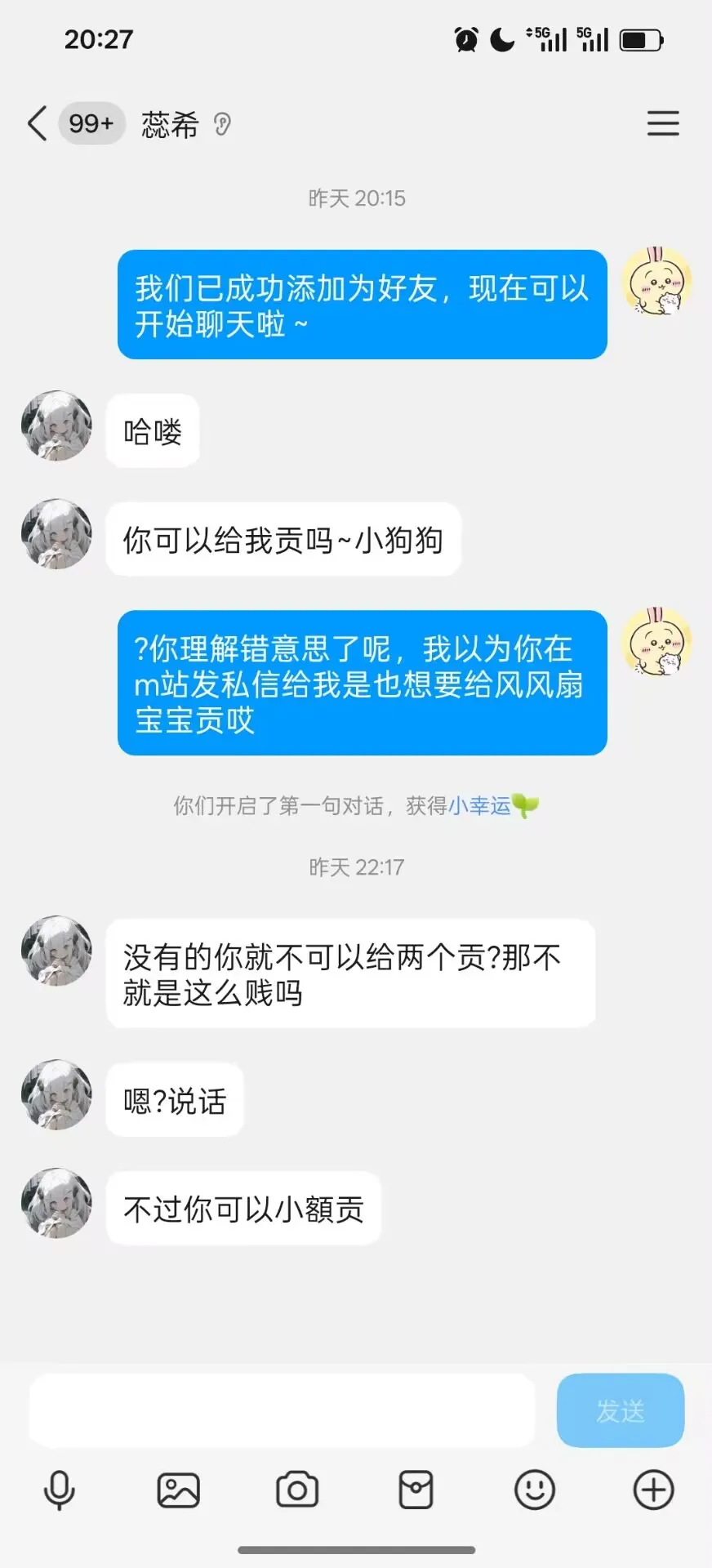Screen dimensions: 712x1568
Task: View 蕊希's avatar beside the 哈喽 message
Action: pos(56,425)
